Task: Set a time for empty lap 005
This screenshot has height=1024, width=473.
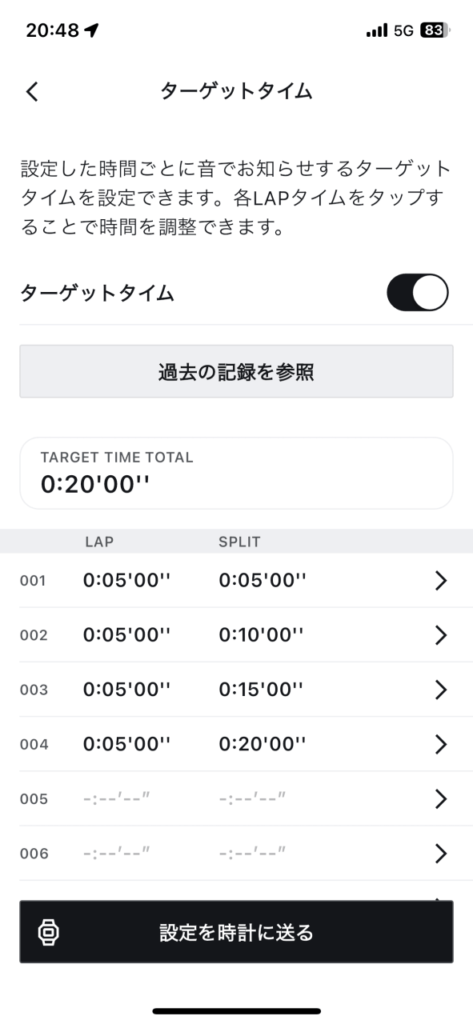Action: [236, 799]
